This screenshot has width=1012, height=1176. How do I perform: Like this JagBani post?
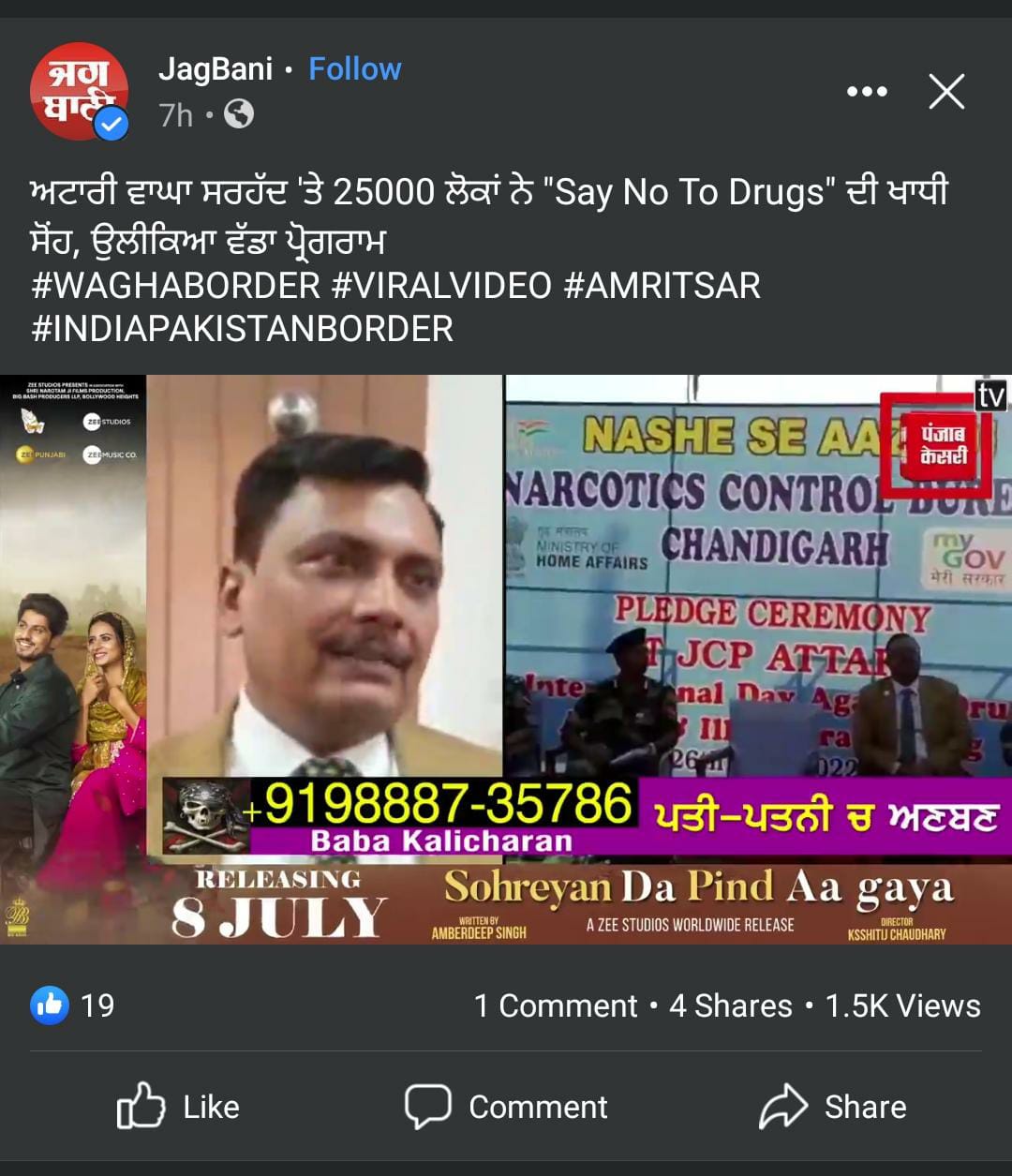[178, 1107]
